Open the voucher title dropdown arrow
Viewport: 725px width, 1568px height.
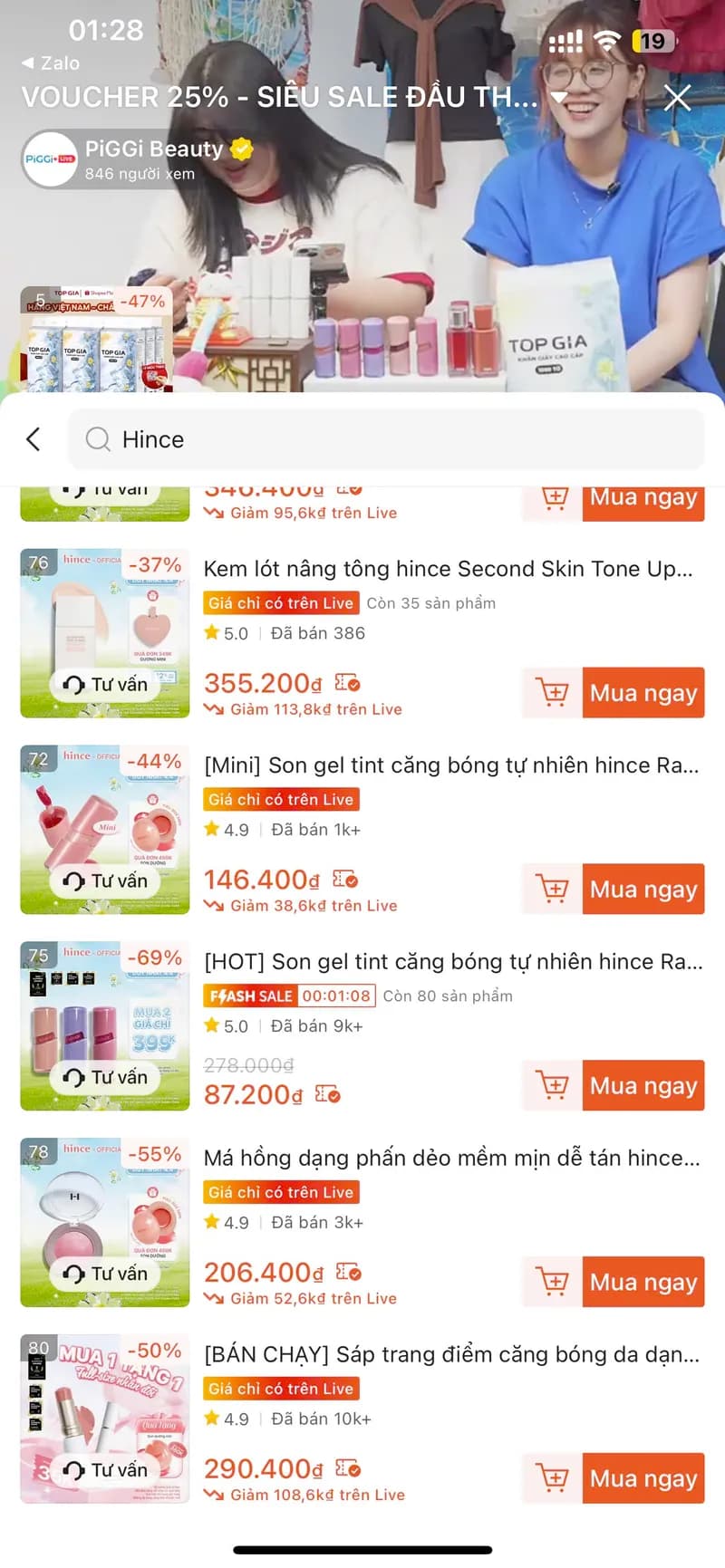[x=559, y=96]
